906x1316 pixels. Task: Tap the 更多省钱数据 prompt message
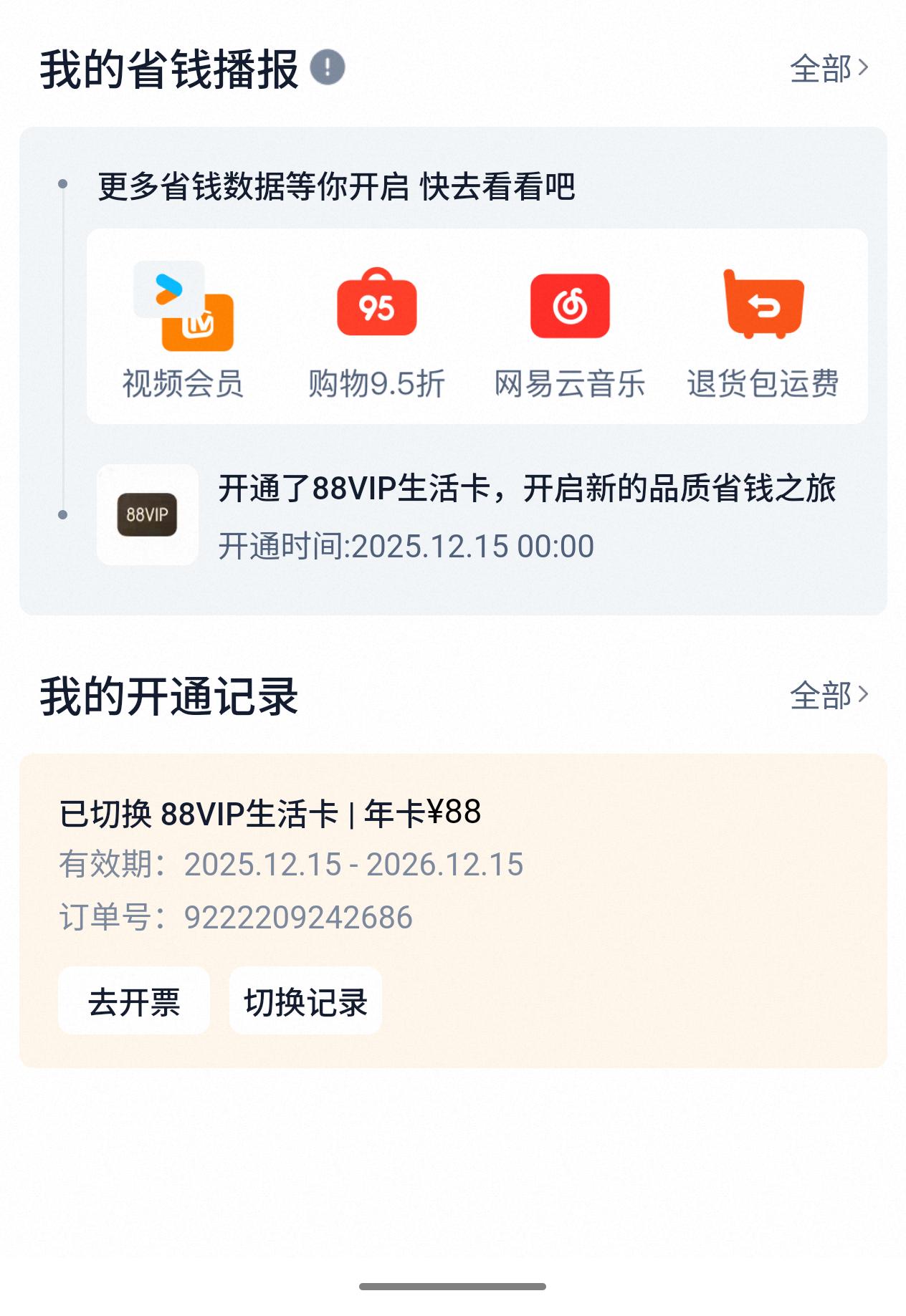pos(335,186)
